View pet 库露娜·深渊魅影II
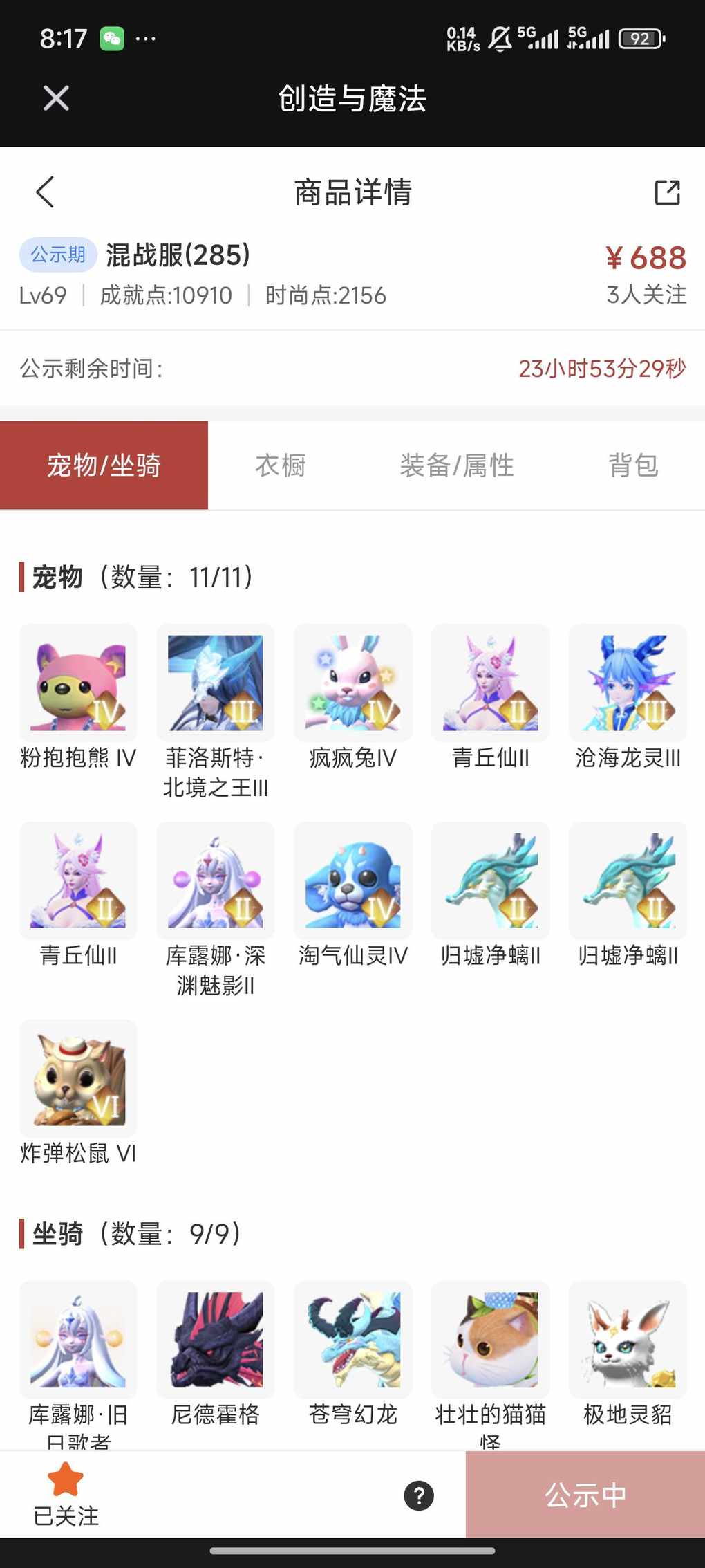The image size is (705, 1568). 216,880
